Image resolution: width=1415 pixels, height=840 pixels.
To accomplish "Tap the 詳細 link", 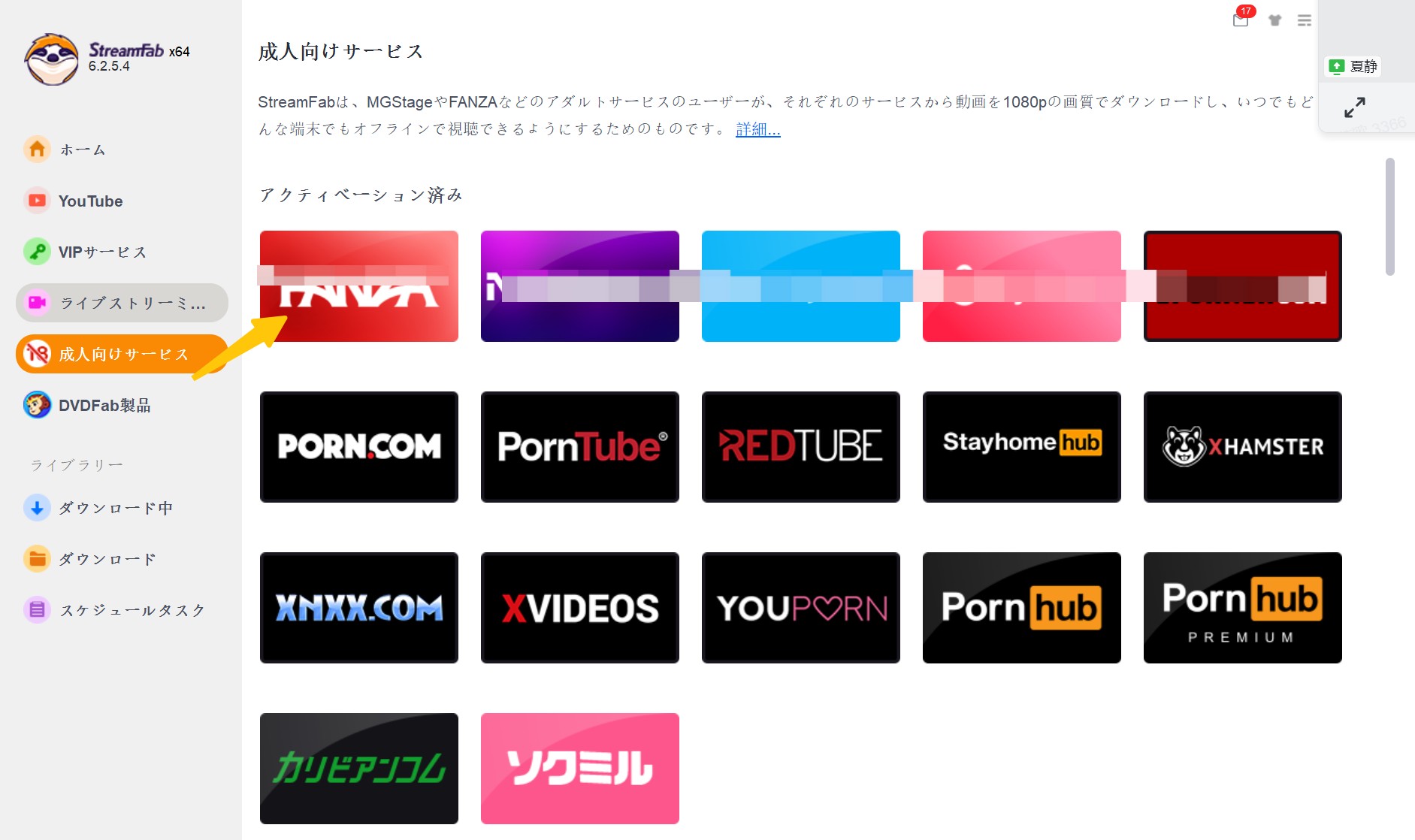I will 757,129.
